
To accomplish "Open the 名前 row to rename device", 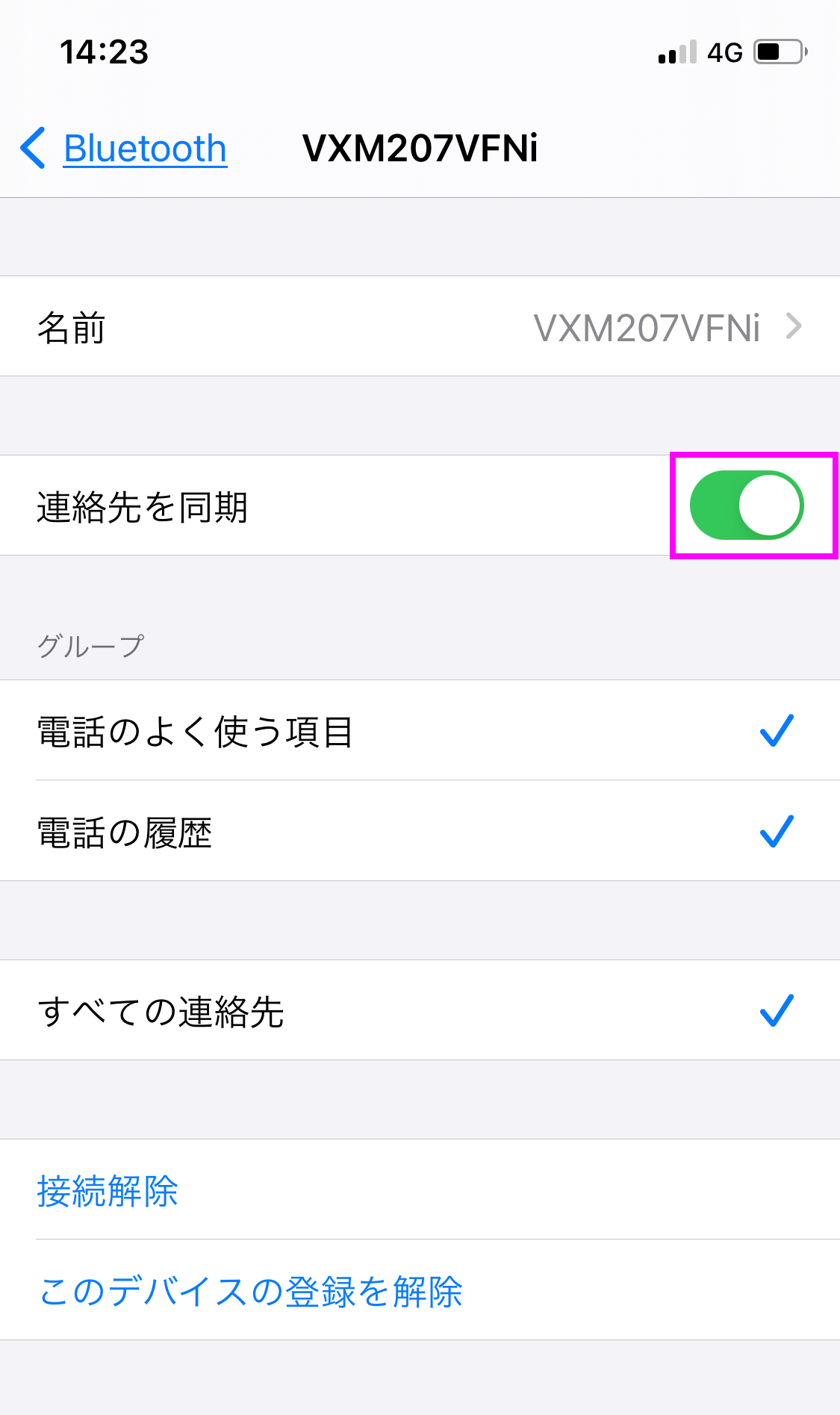I will 420,327.
